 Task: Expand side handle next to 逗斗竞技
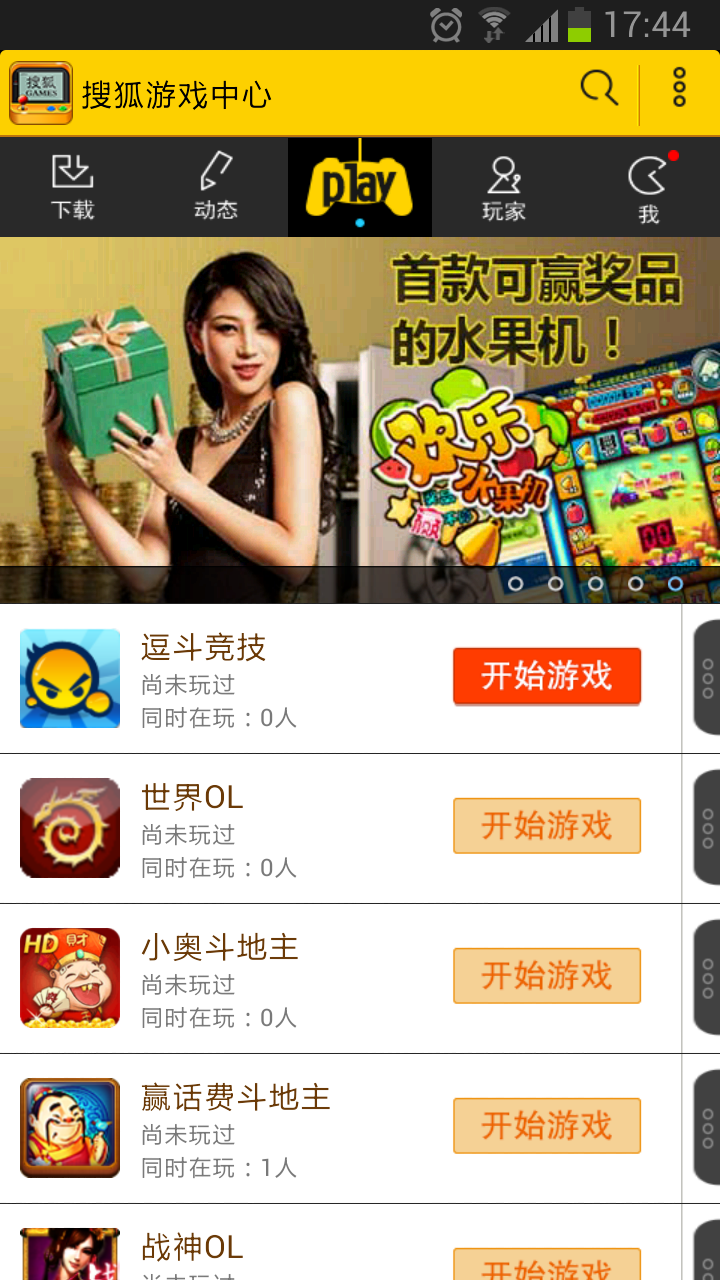706,679
